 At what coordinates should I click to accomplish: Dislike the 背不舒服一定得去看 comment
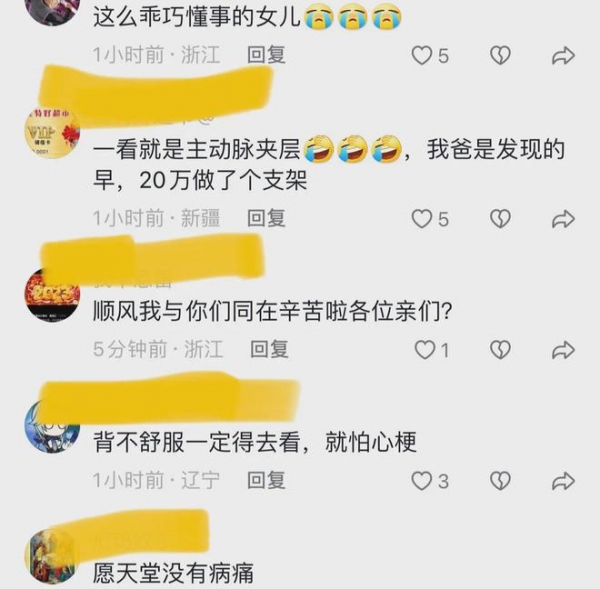click(500, 482)
